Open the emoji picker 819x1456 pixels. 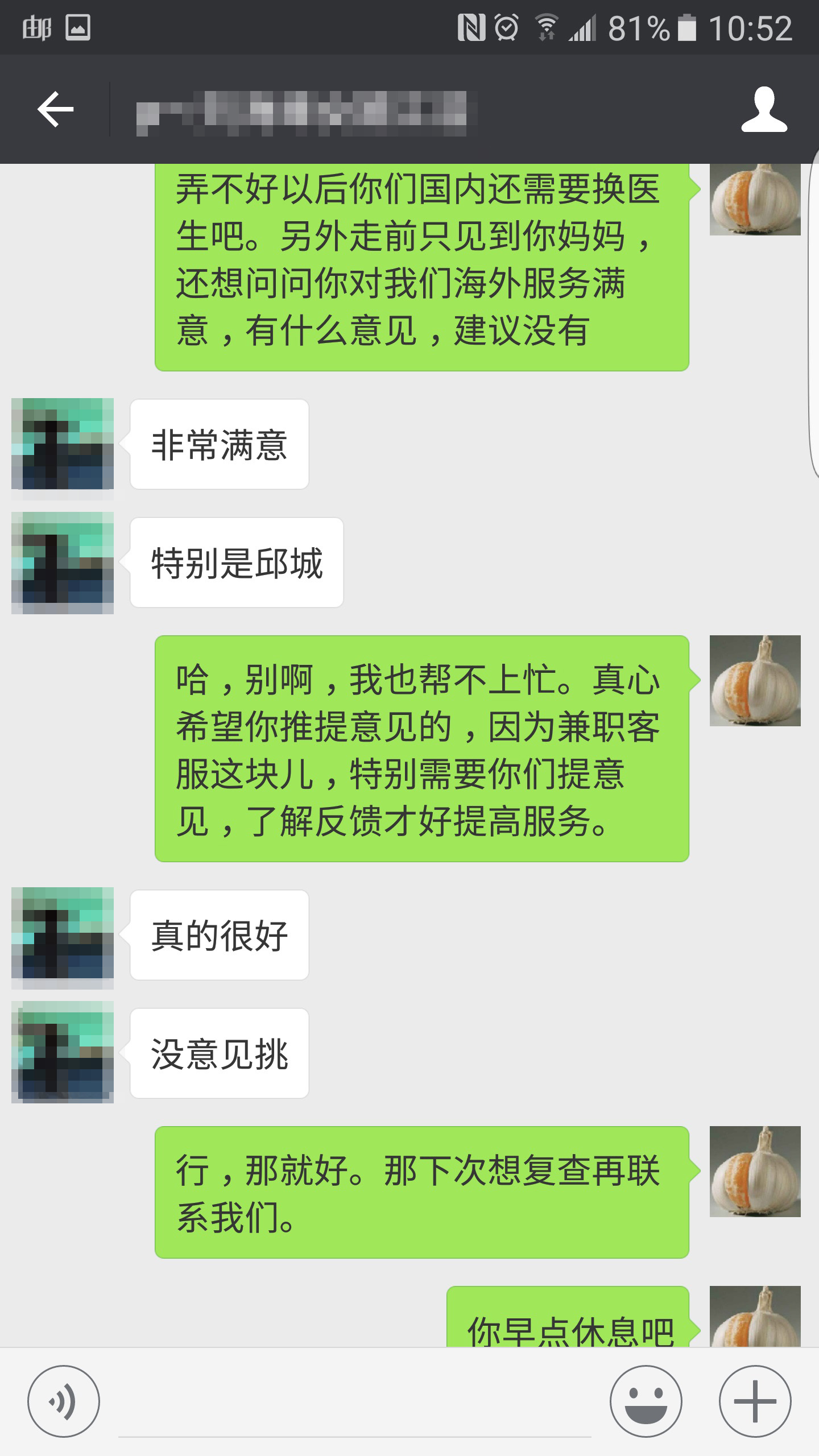click(646, 1401)
